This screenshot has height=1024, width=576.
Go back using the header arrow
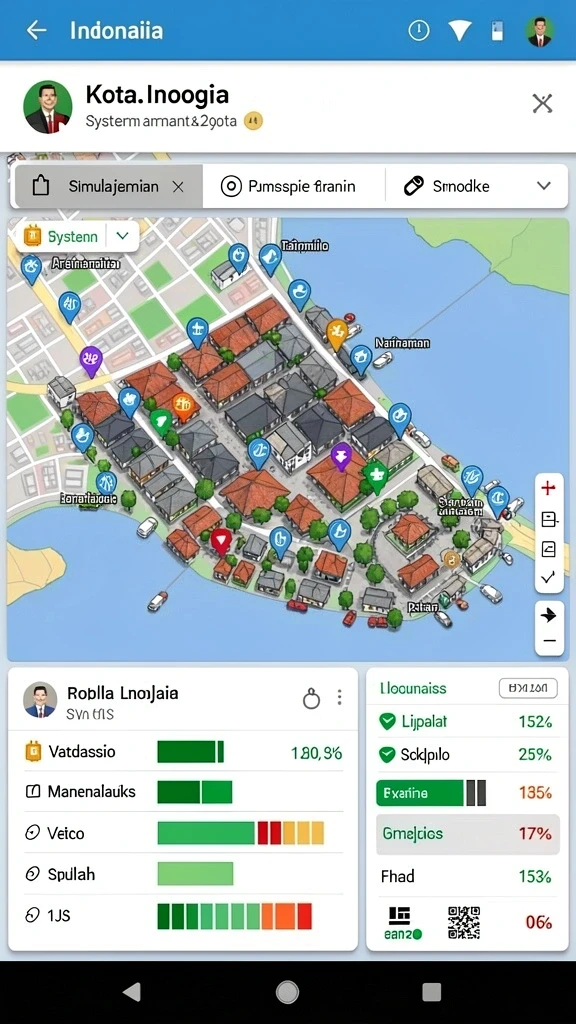36,30
